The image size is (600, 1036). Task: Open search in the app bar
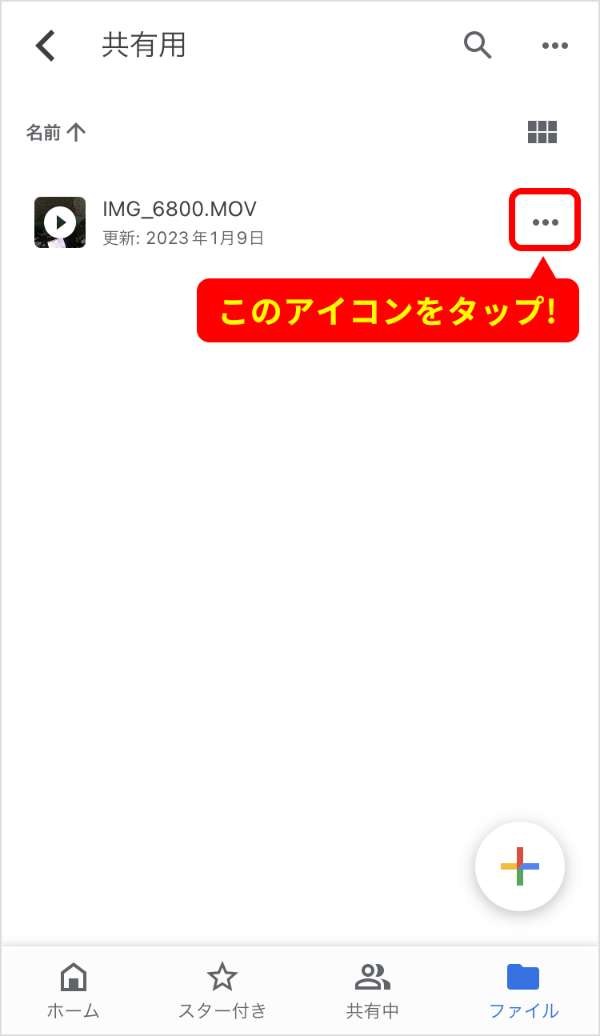pyautogui.click(x=477, y=45)
